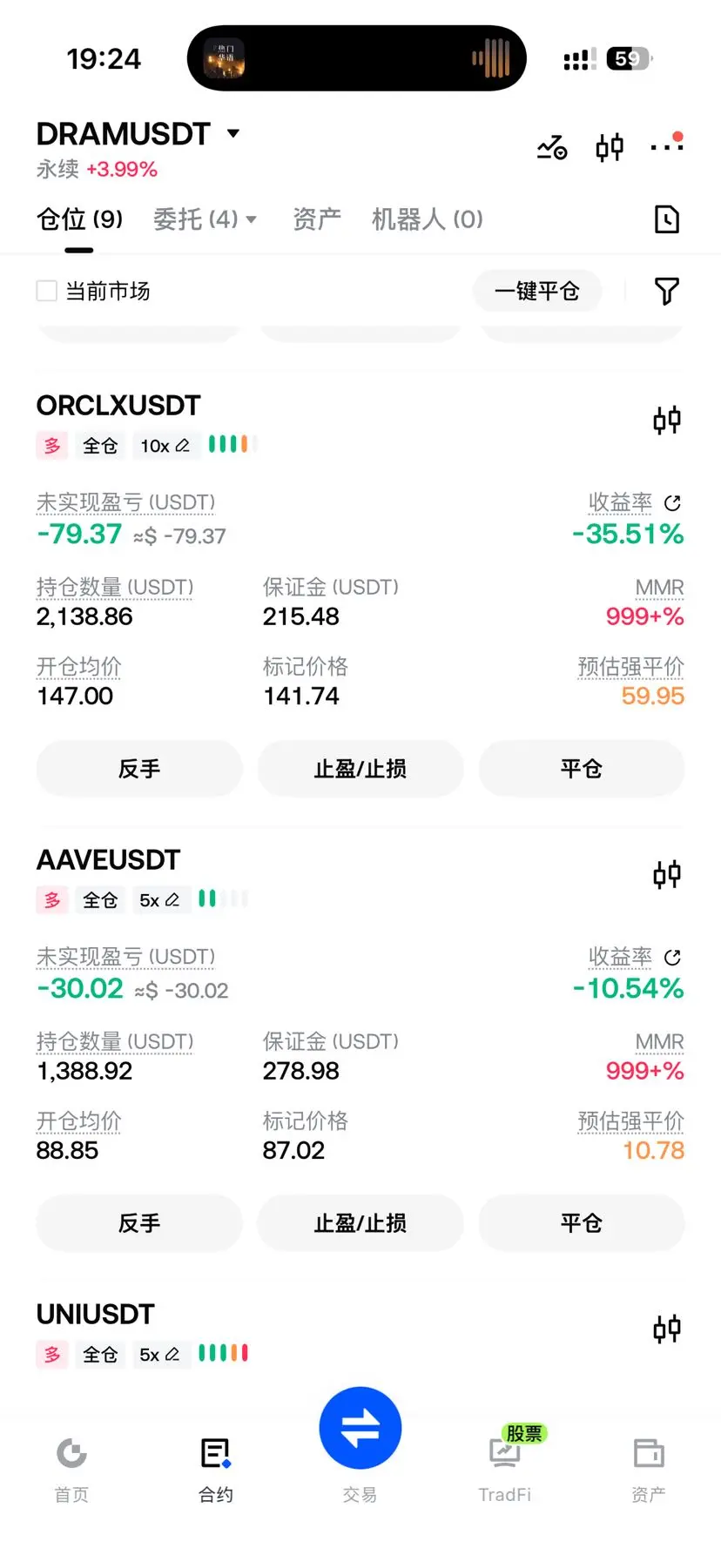Switch to the 委托 (4) tab
This screenshot has height=1568, width=721.
pyautogui.click(x=205, y=219)
